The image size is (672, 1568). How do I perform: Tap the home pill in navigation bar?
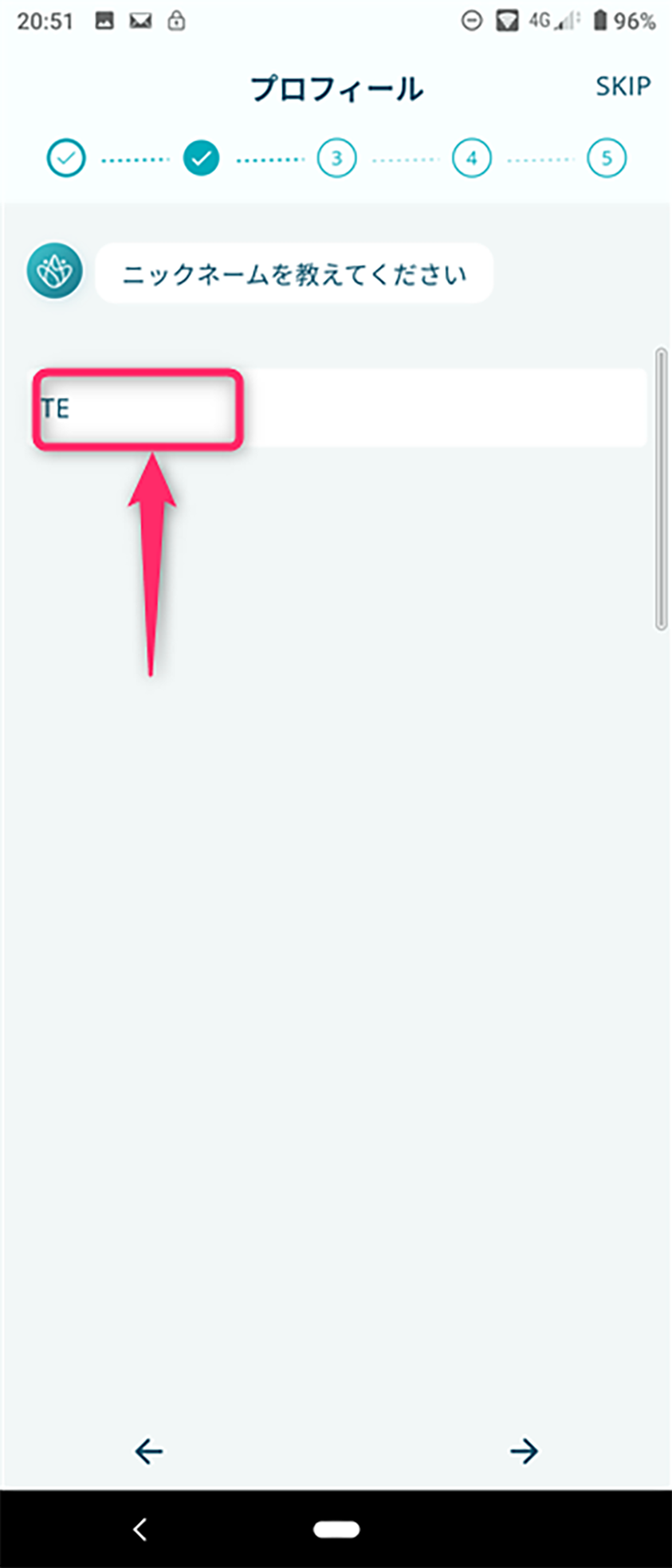click(336, 1529)
